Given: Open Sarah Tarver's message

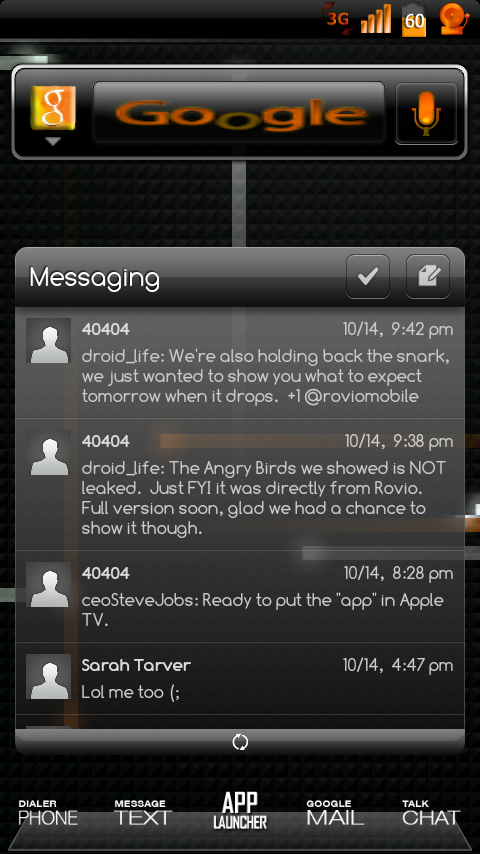Looking at the screenshot, I should (240, 679).
